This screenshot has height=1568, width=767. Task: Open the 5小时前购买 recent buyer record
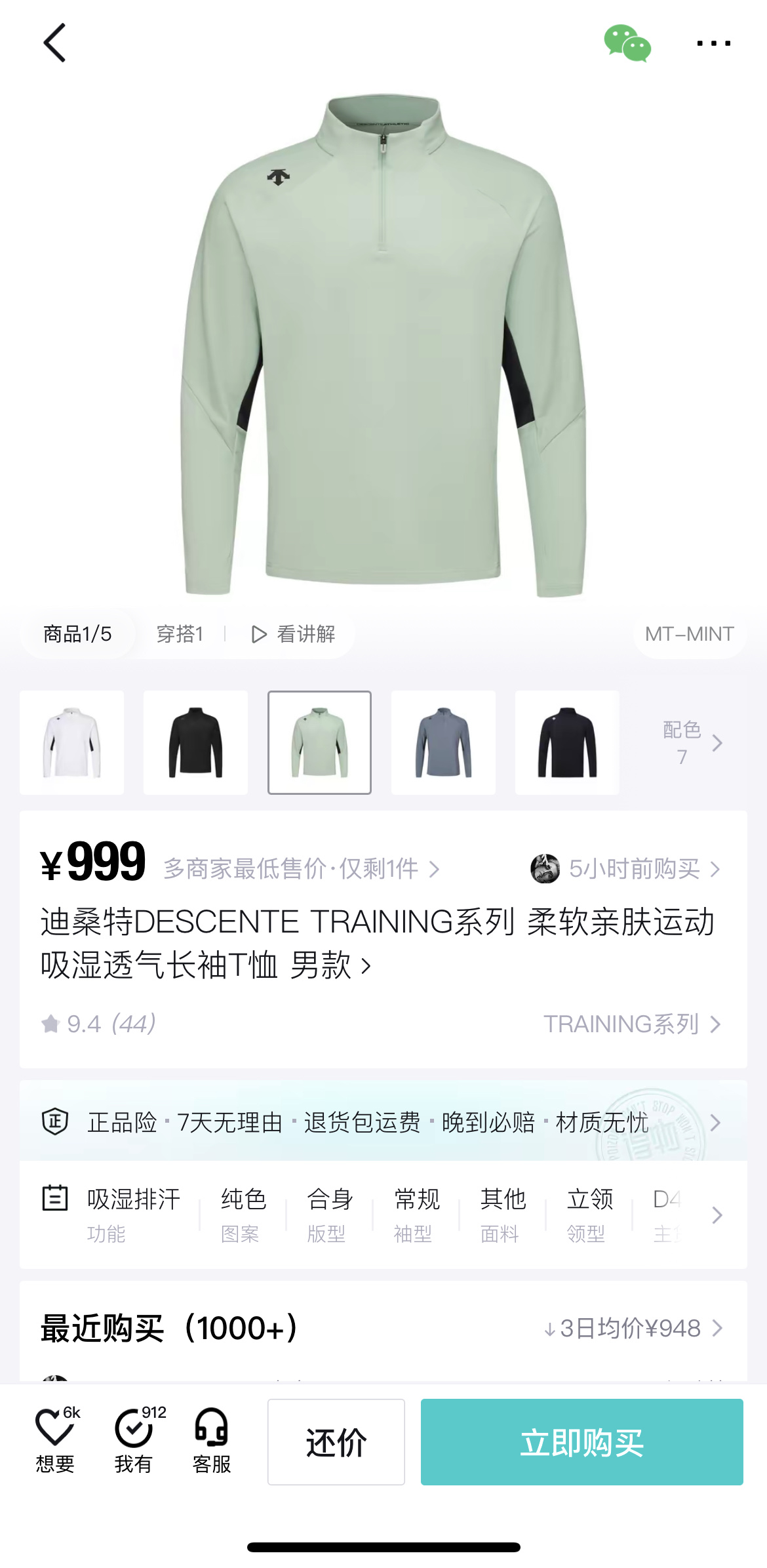point(625,869)
